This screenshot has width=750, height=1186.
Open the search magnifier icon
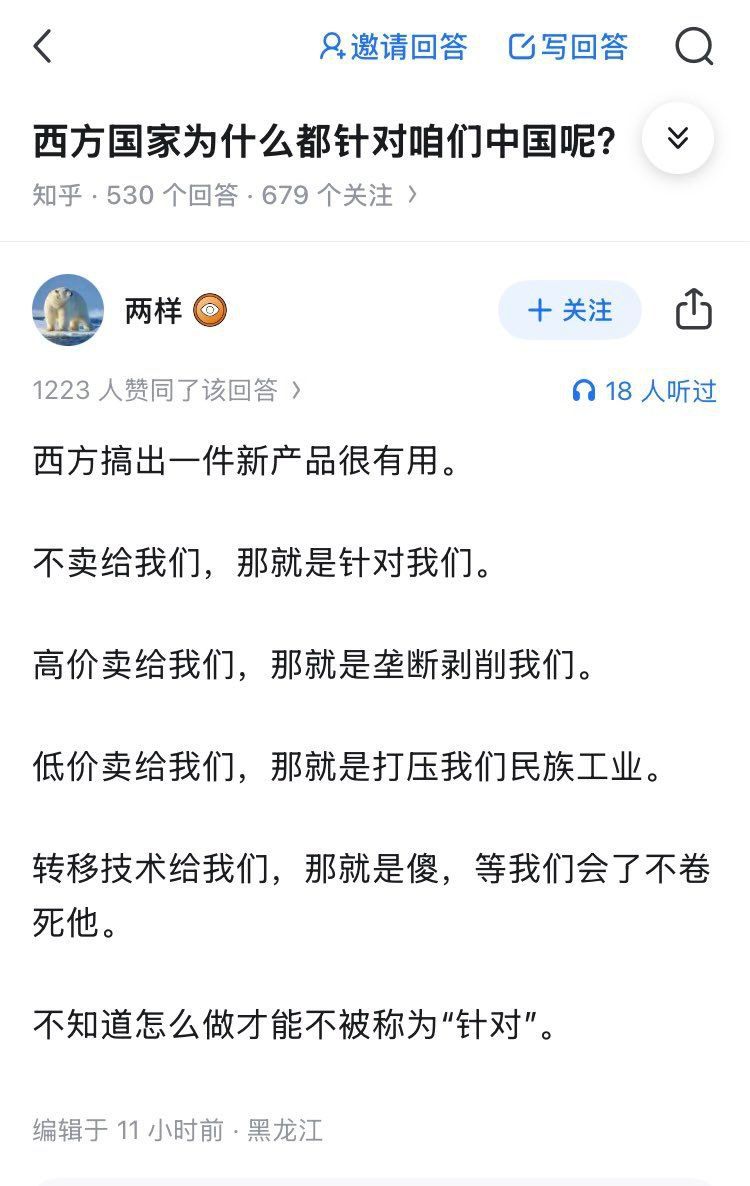pyautogui.click(x=694, y=47)
